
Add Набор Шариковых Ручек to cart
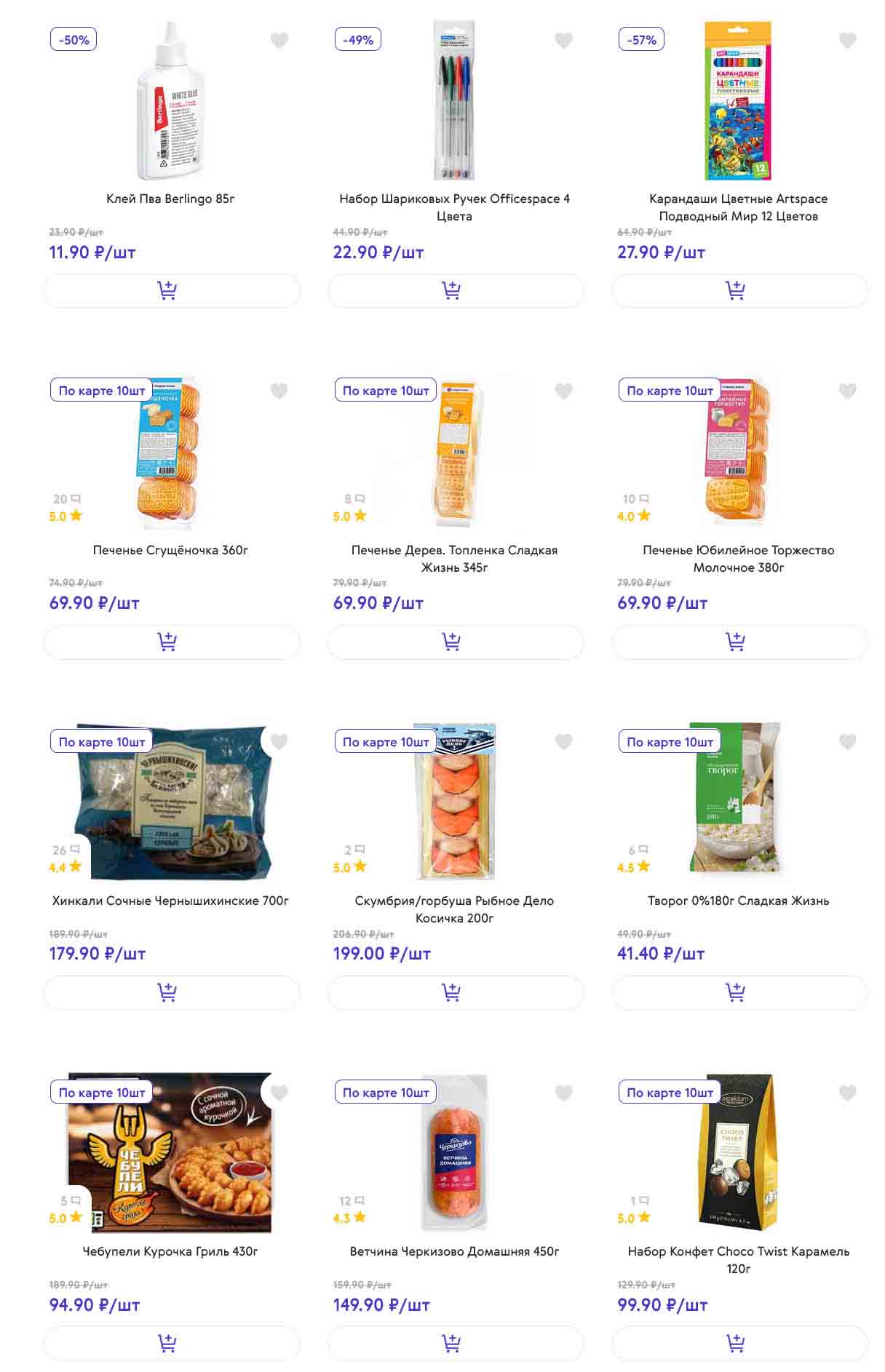tap(456, 291)
